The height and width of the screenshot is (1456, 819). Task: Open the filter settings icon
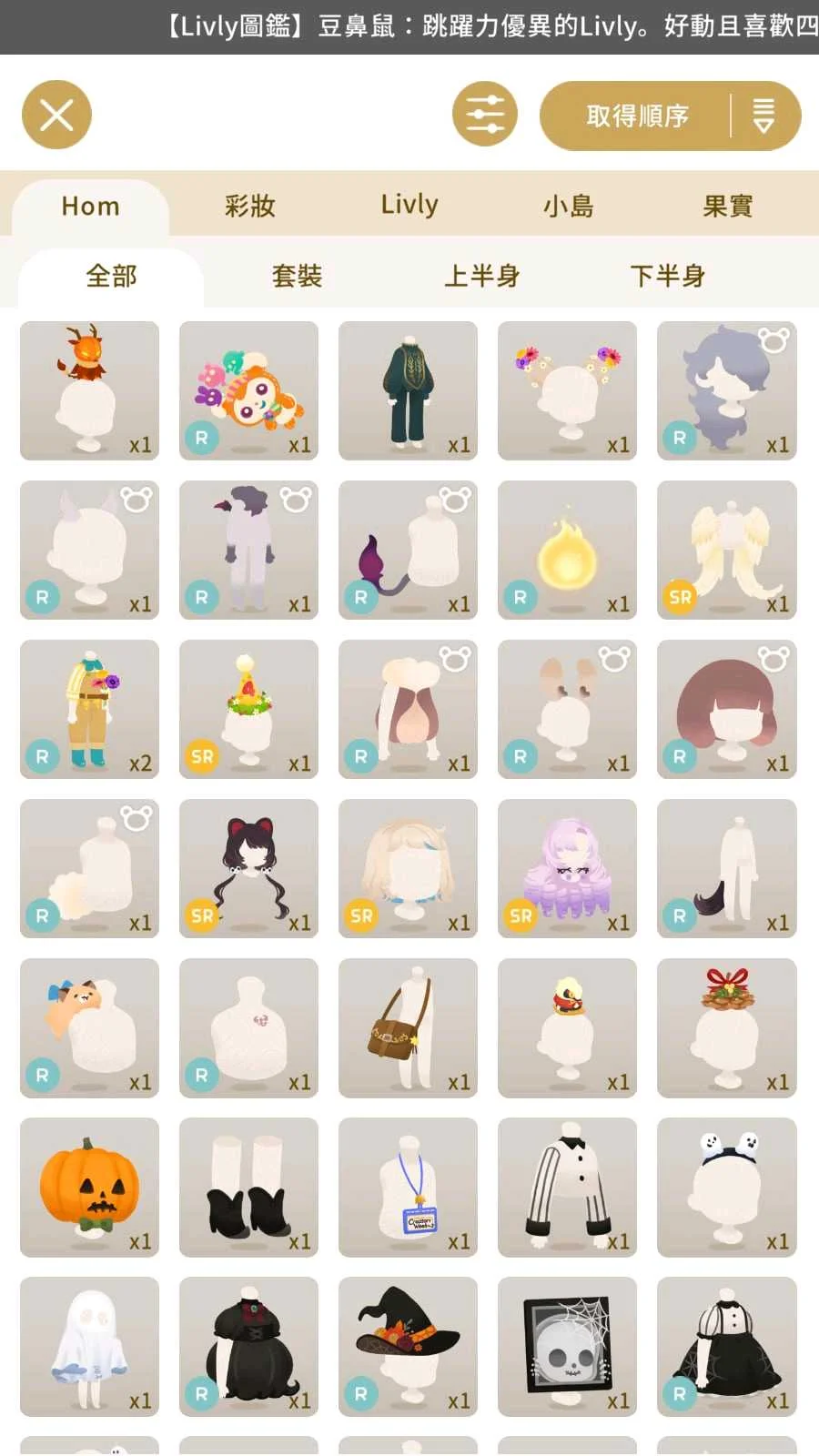(x=484, y=115)
